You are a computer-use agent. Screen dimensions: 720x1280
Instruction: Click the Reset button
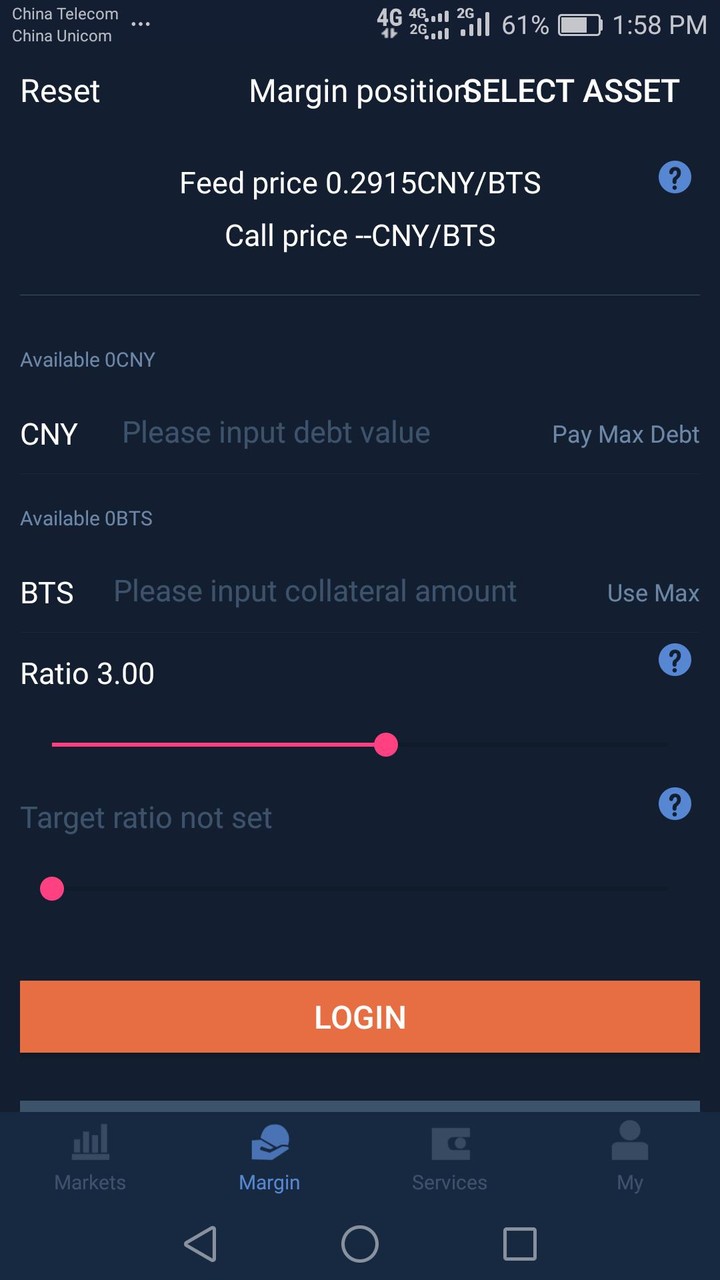pyautogui.click(x=59, y=91)
